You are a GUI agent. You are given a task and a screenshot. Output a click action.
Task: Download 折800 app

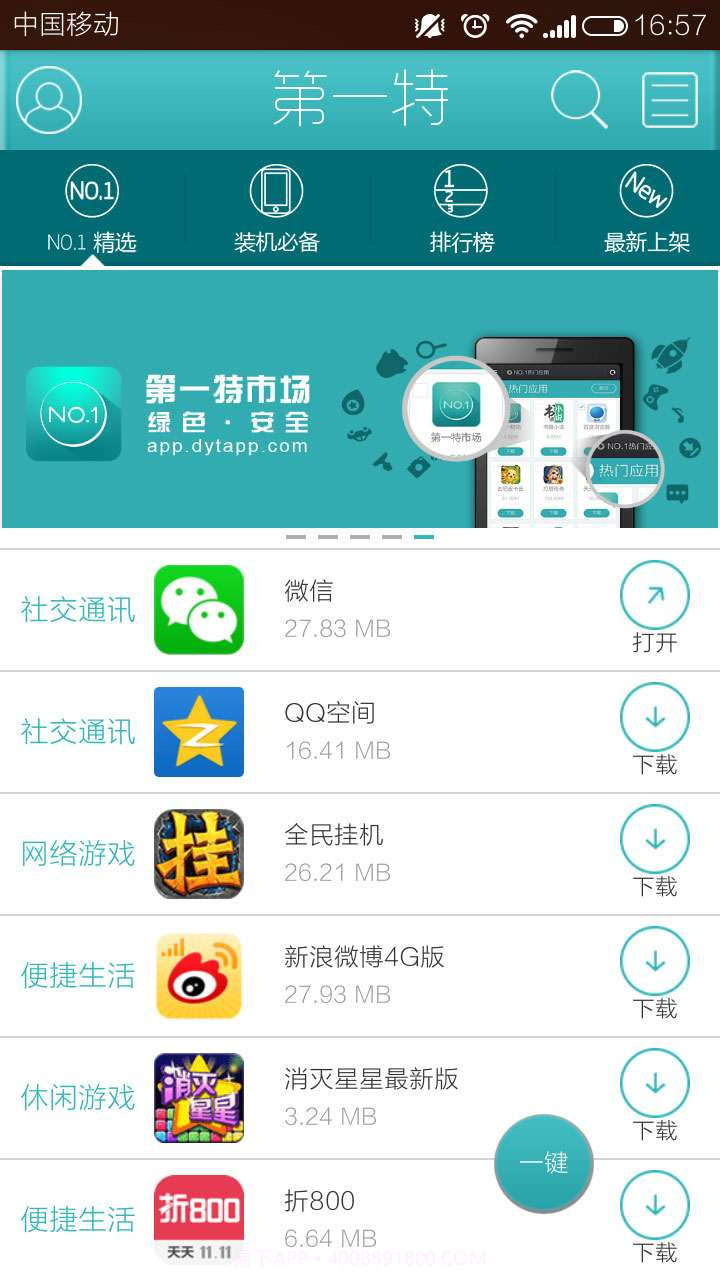click(655, 1217)
